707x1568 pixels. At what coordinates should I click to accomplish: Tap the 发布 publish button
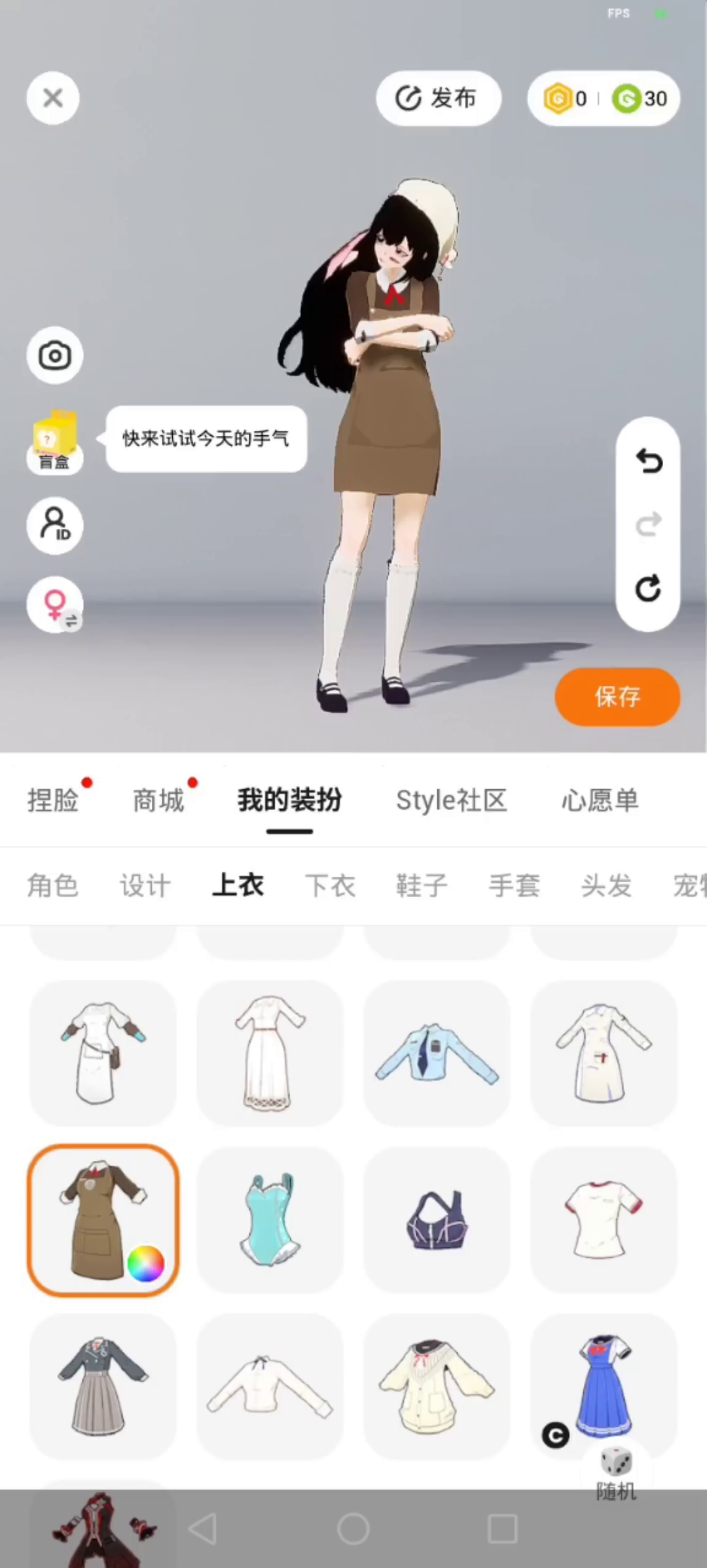(x=439, y=98)
